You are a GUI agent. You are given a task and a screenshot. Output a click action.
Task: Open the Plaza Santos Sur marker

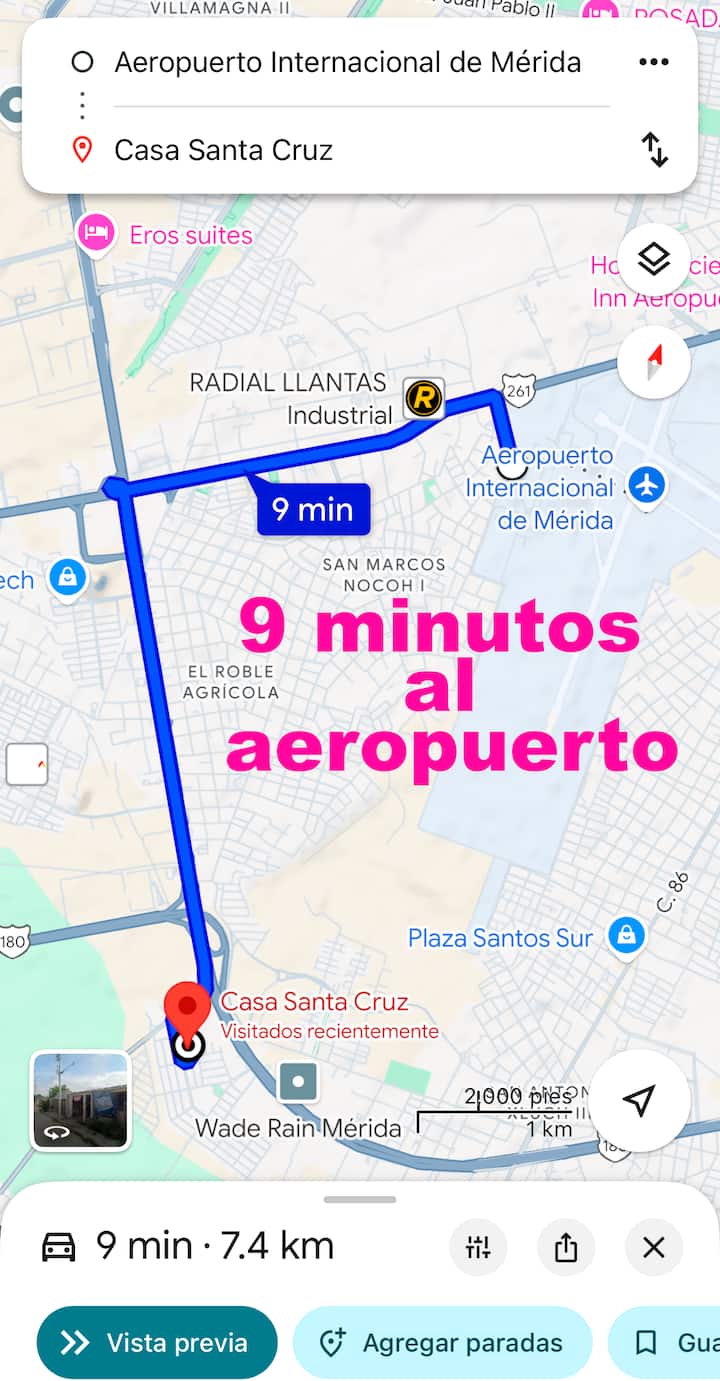[627, 937]
